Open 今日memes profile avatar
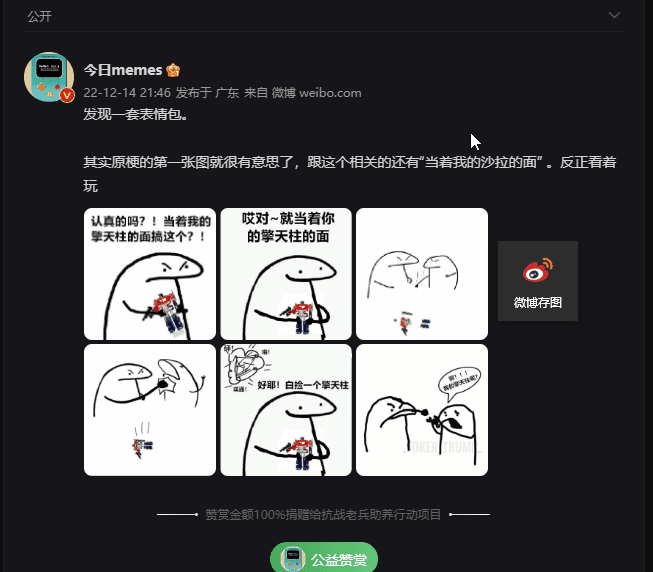This screenshot has width=653, height=572. pyautogui.click(x=49, y=77)
